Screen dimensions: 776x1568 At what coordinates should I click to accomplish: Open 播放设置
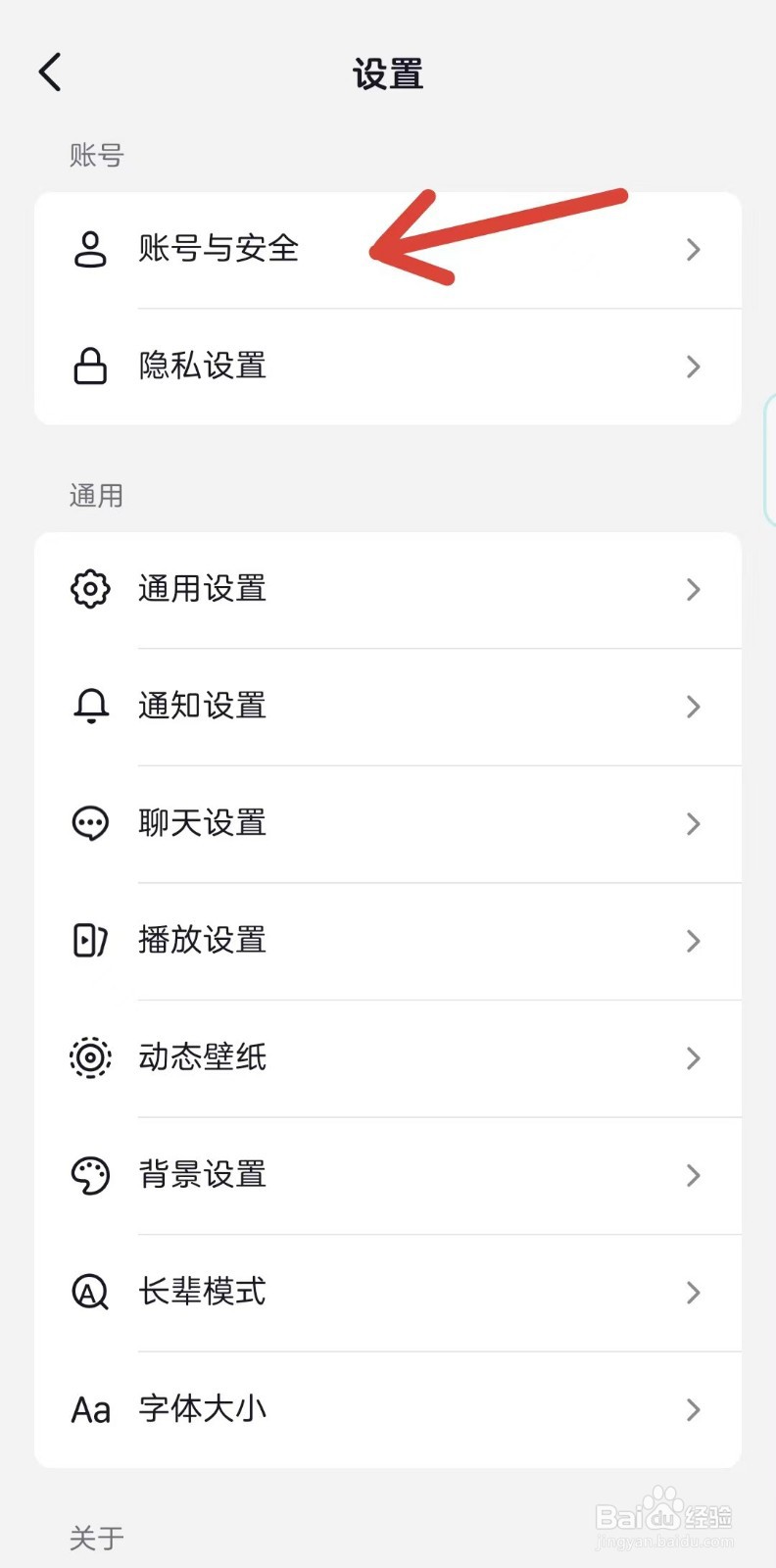[388, 941]
